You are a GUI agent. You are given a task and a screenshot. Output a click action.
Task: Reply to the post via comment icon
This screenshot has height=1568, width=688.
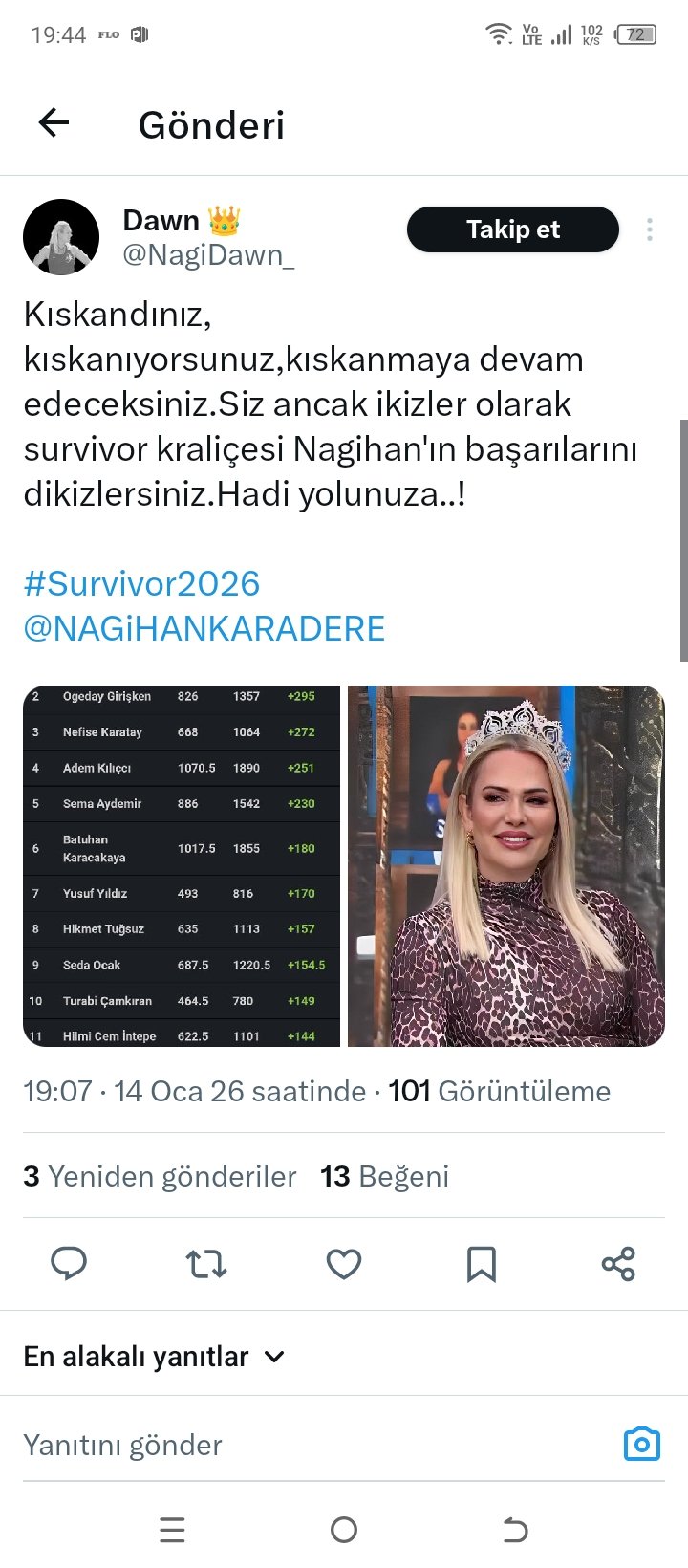[x=69, y=1264]
